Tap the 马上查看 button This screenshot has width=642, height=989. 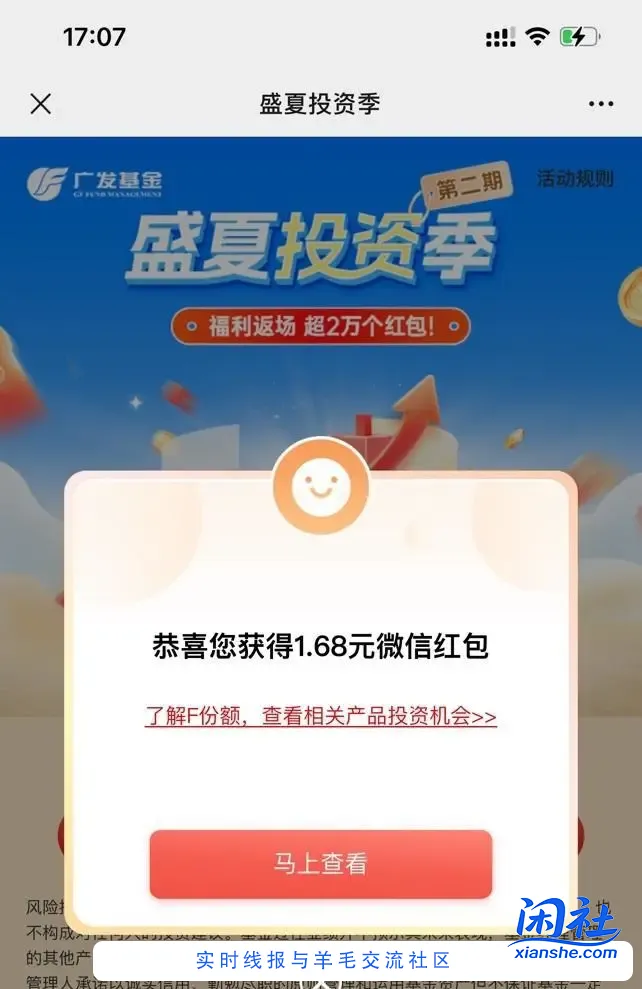click(321, 864)
